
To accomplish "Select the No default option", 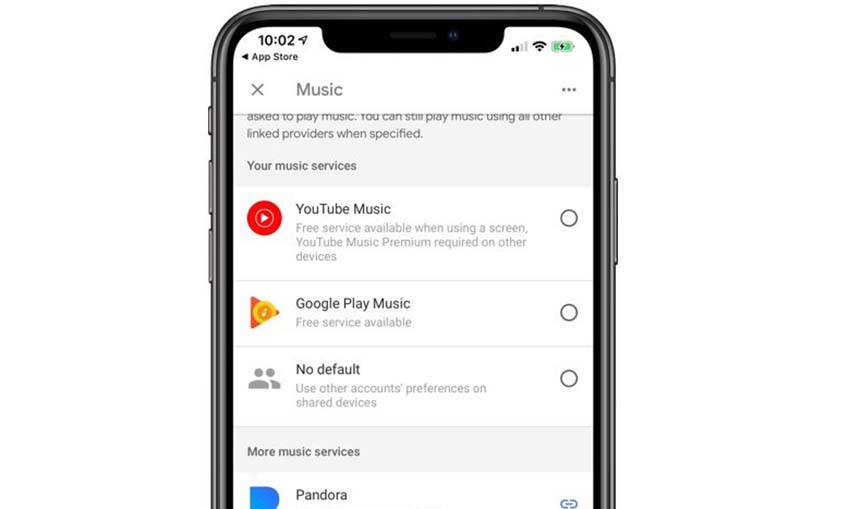I will (568, 378).
